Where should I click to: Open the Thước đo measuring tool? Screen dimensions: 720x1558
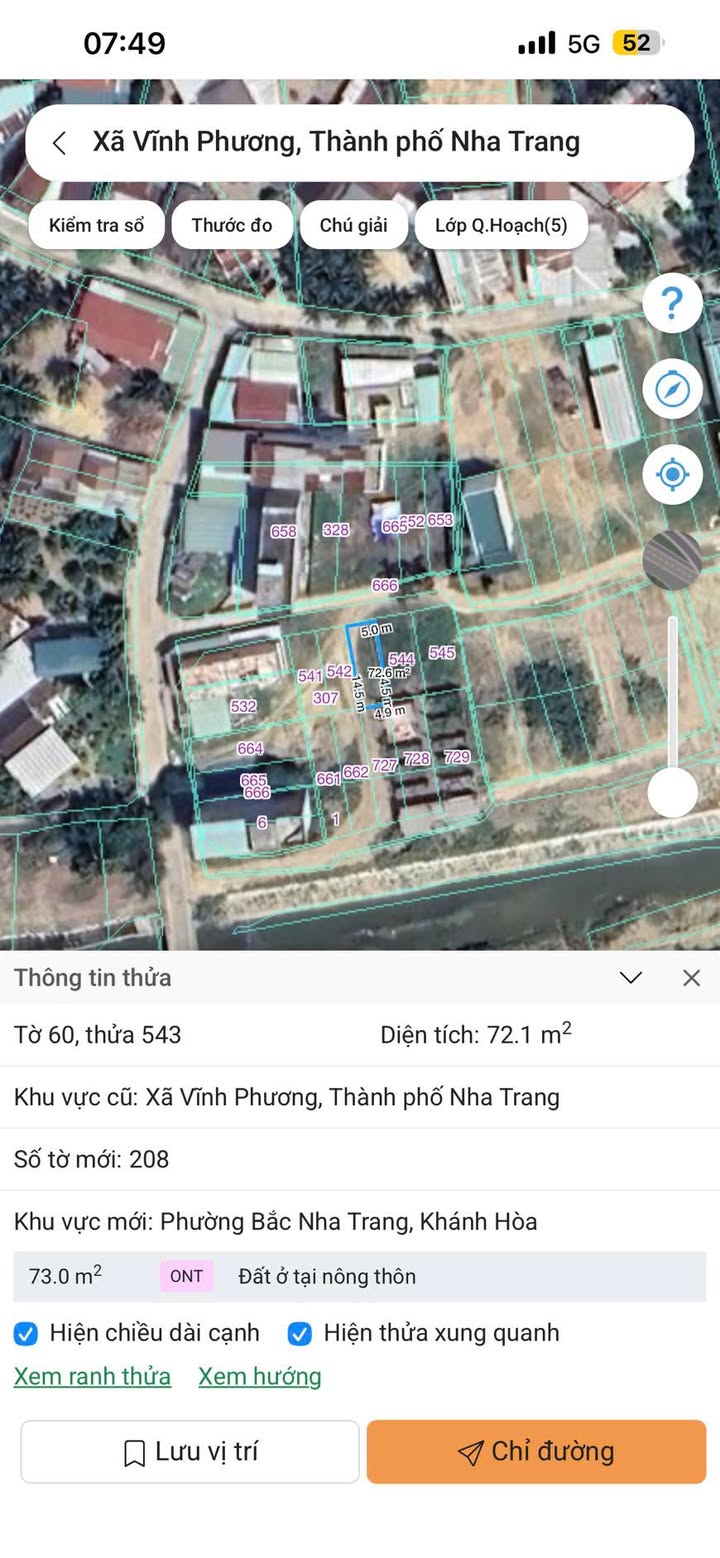tap(232, 225)
